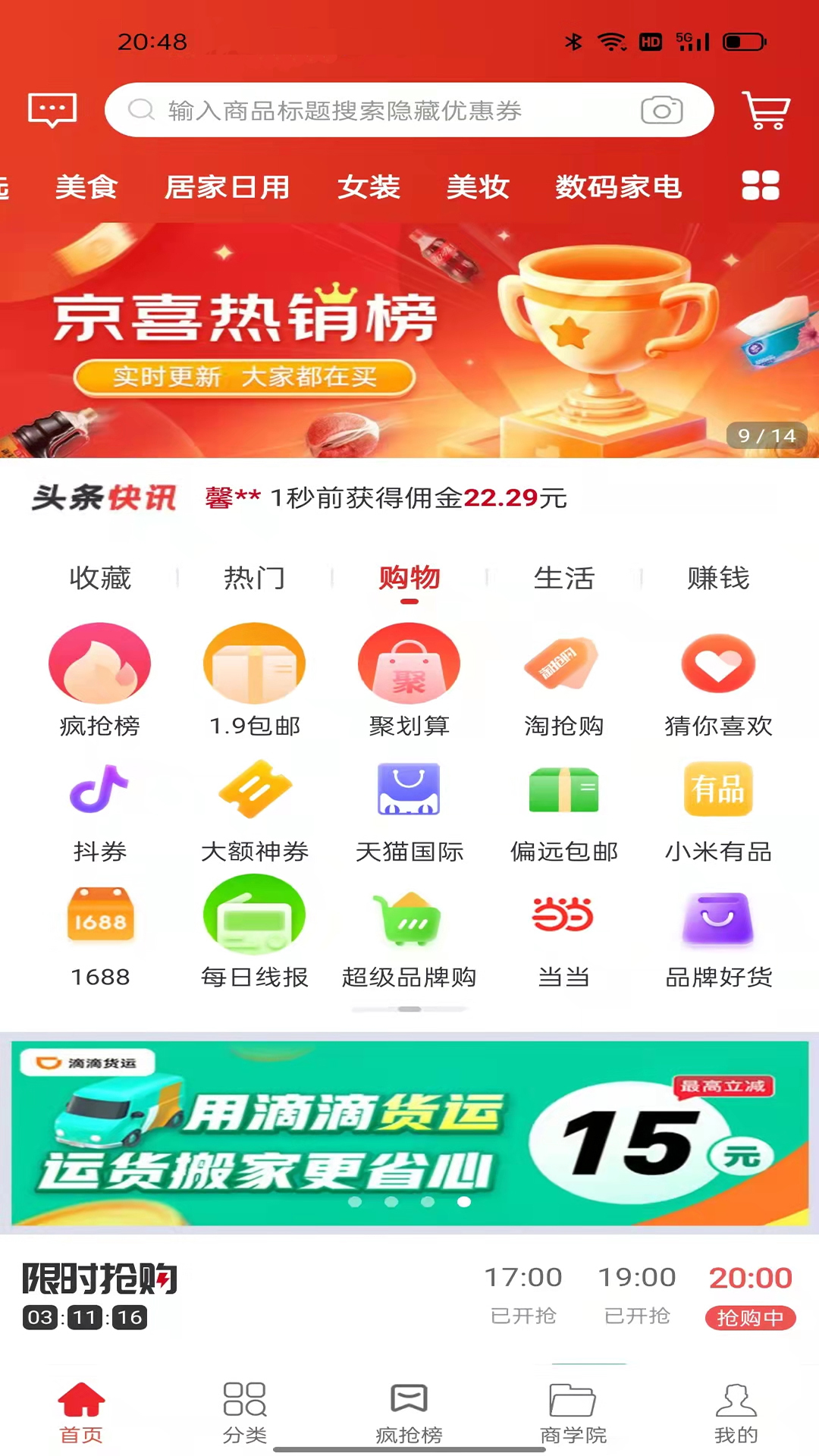The height and width of the screenshot is (1456, 819).
Task: Tap the 抢购中 button for 20:00 session
Action: pyautogui.click(x=750, y=1319)
